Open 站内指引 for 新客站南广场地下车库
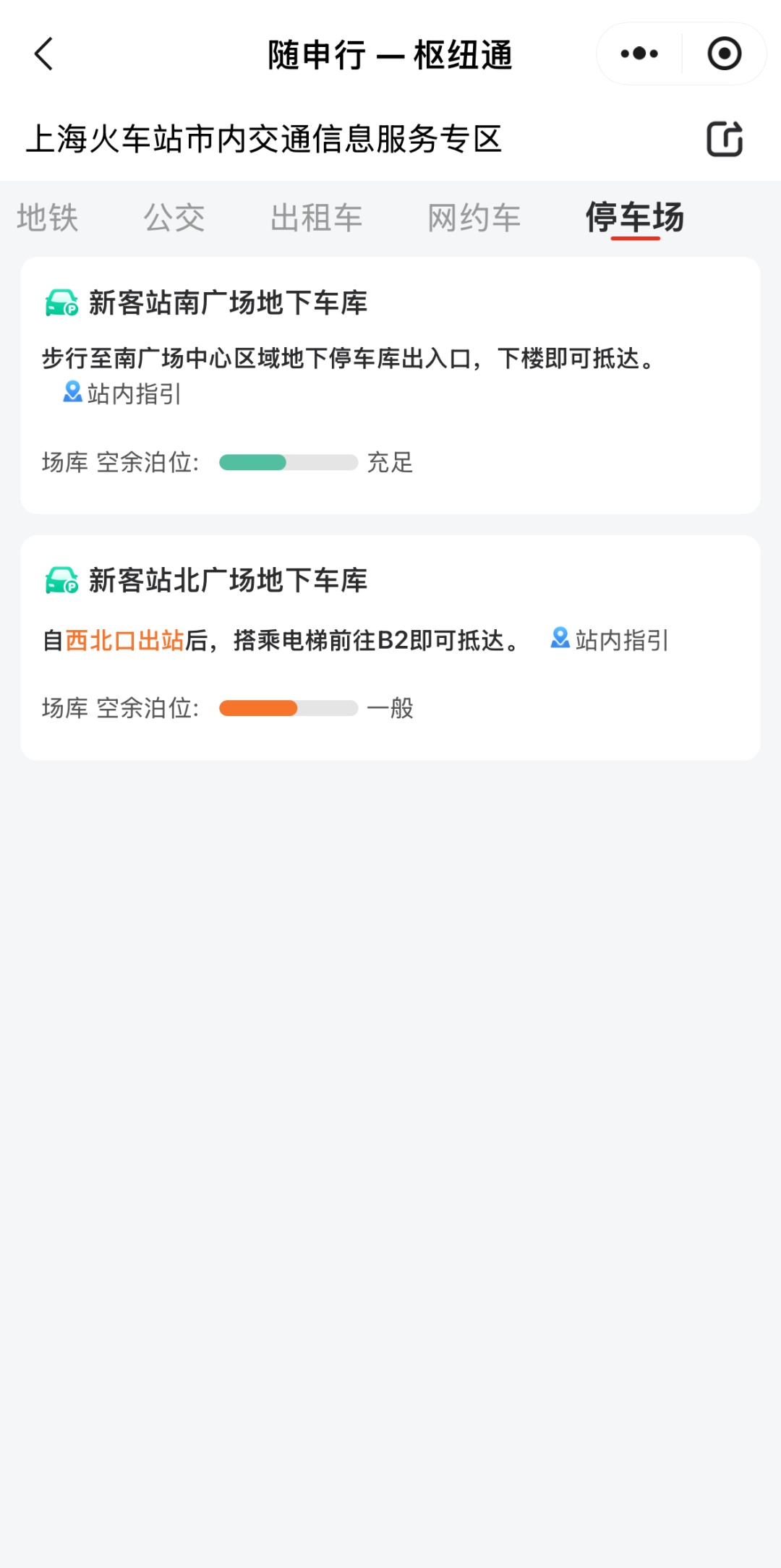Screen dimensions: 781x1568 123,393
